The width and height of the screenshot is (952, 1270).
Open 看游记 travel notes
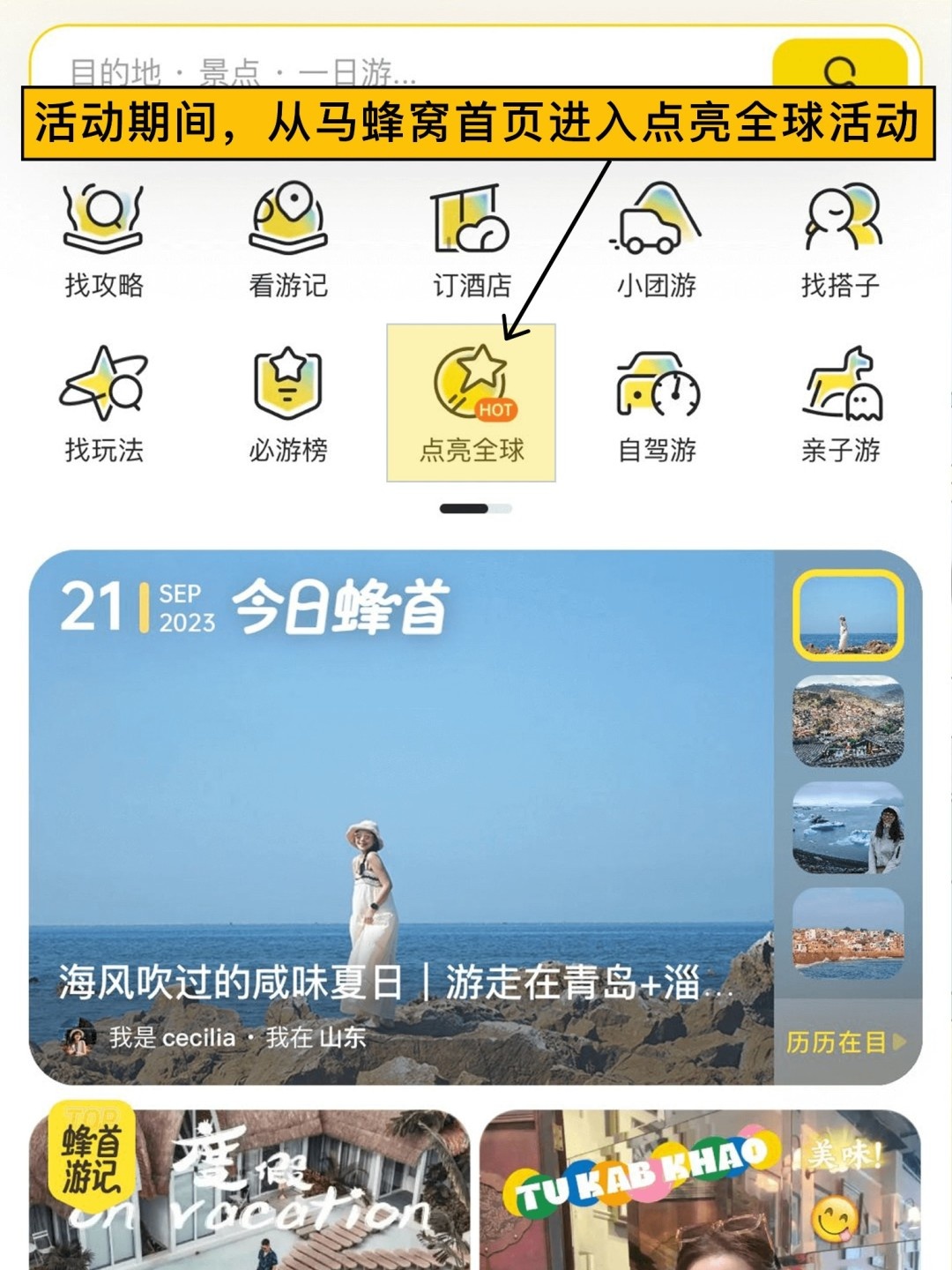click(288, 238)
